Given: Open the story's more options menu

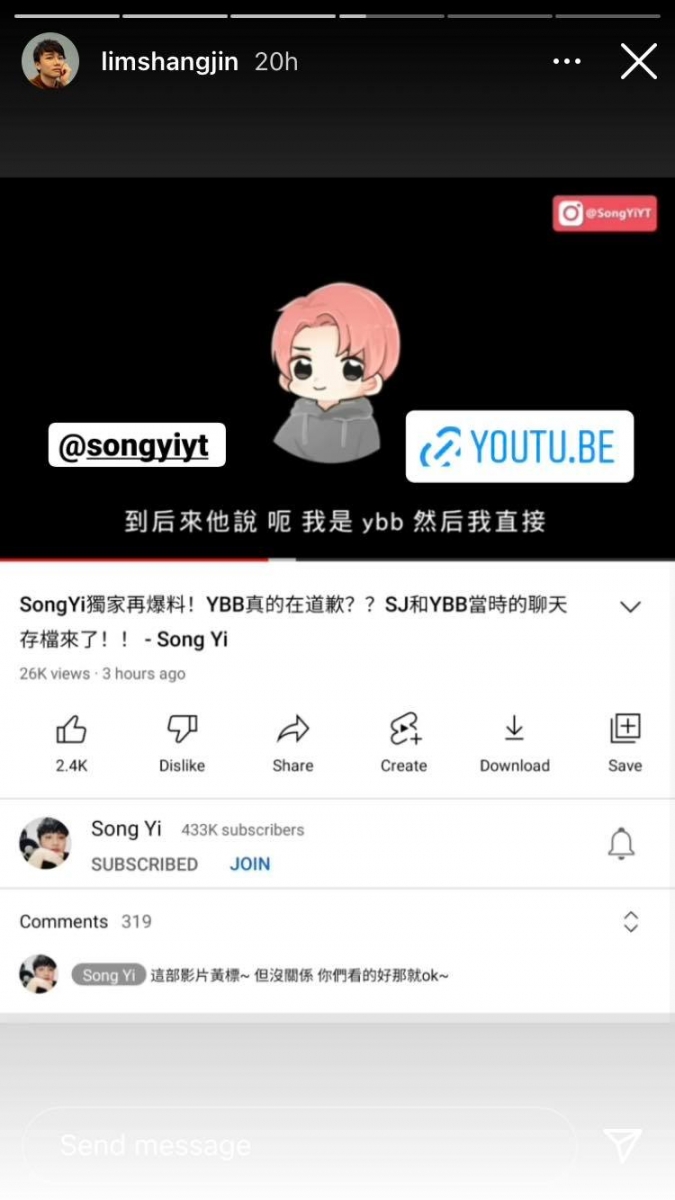Looking at the screenshot, I should click(567, 62).
